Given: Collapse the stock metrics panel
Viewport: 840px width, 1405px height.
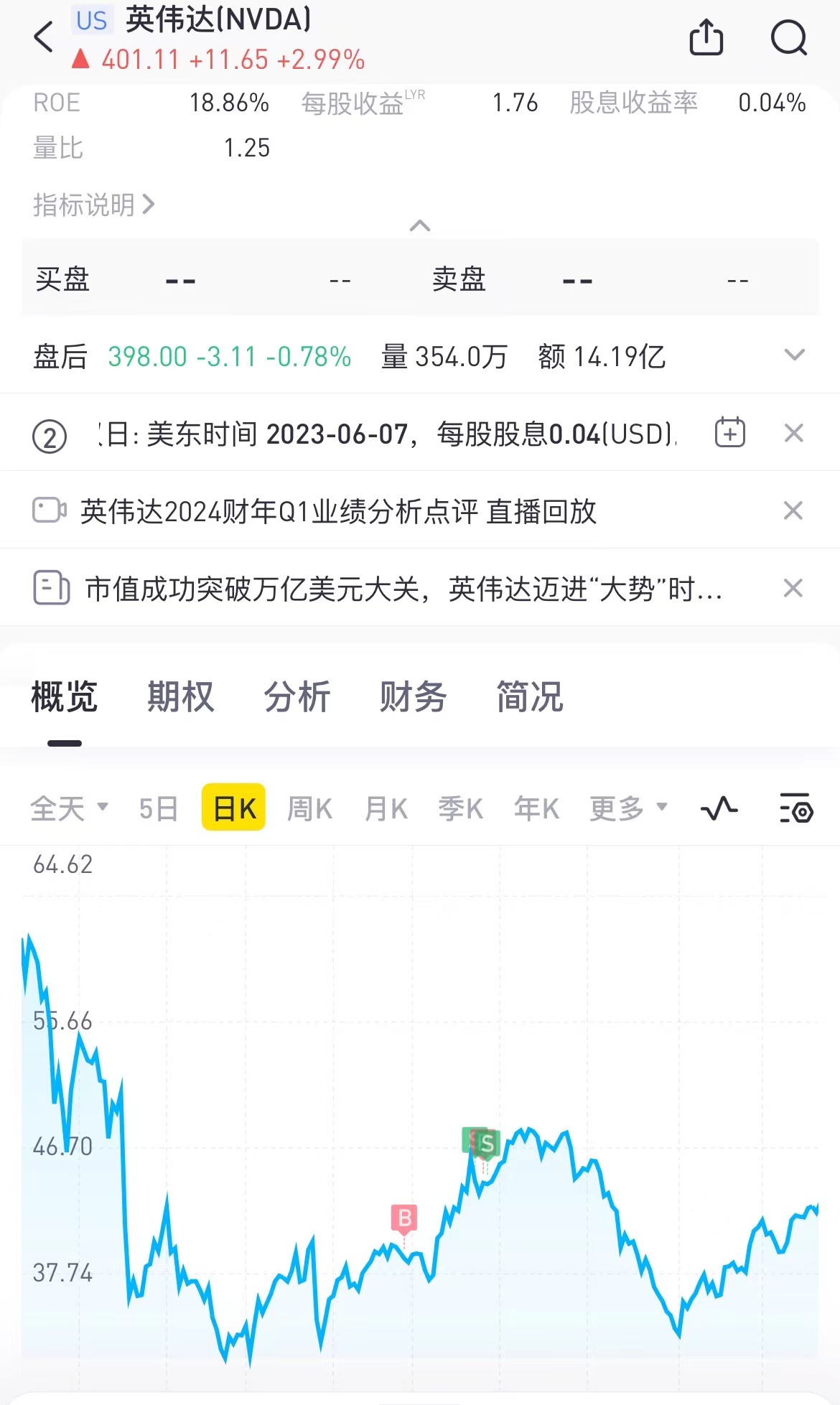Looking at the screenshot, I should click(419, 226).
